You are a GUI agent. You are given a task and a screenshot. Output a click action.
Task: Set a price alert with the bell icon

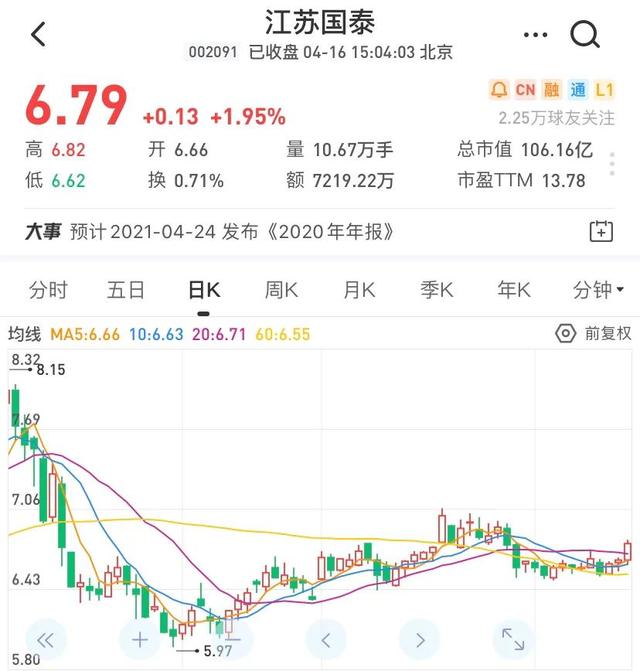pyautogui.click(x=498, y=90)
